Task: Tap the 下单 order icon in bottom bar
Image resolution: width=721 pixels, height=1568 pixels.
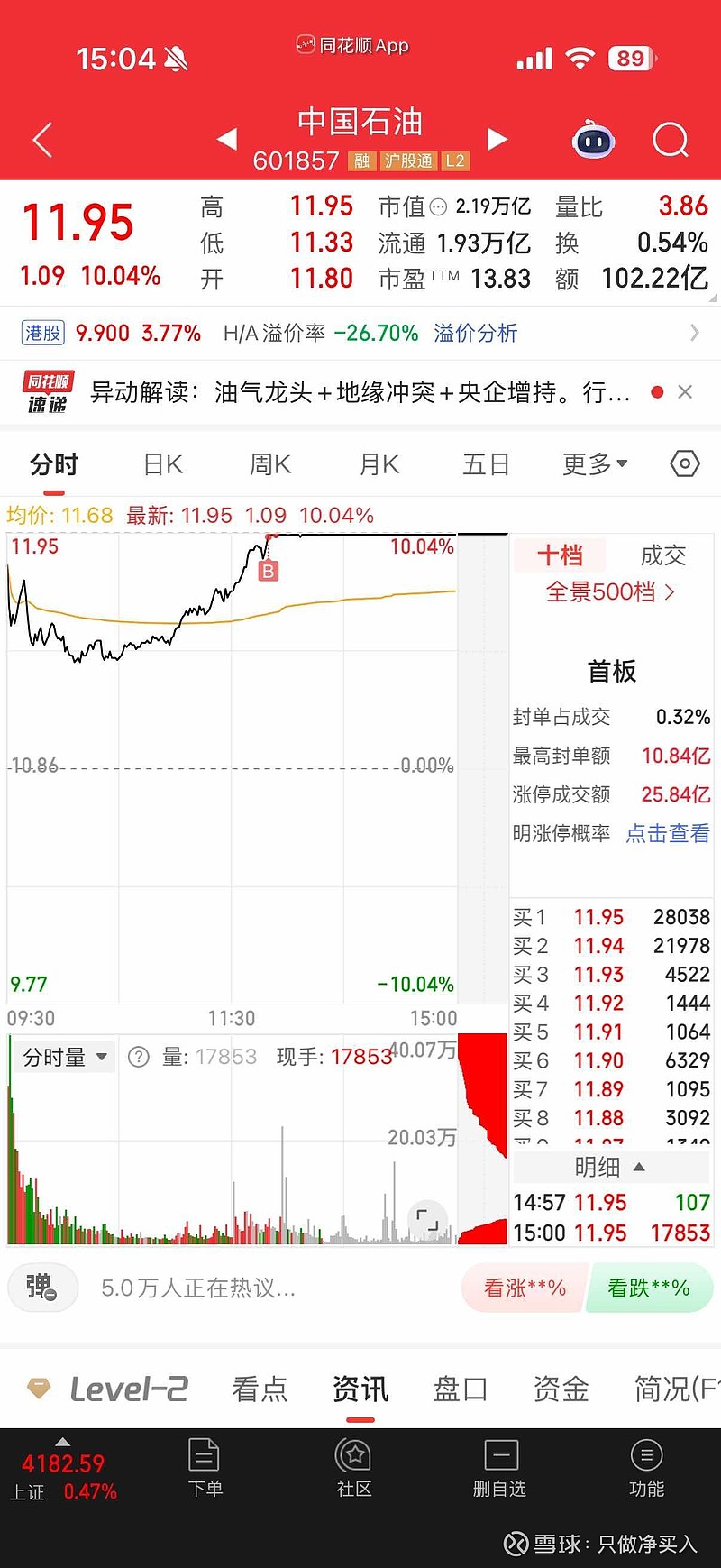Action: (204, 1468)
